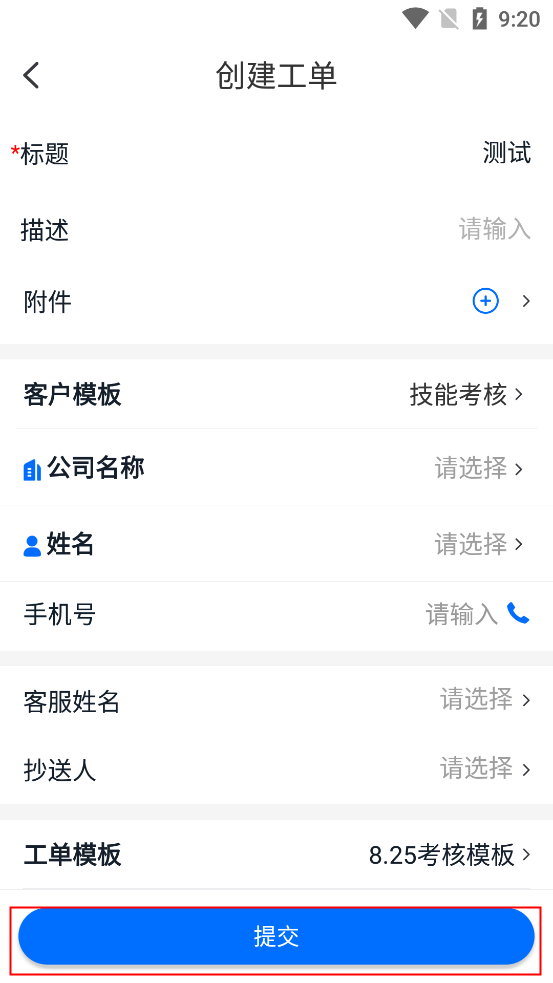Pick a 客服姓名
Image resolution: width=553 pixels, height=983 pixels.
click(x=276, y=700)
